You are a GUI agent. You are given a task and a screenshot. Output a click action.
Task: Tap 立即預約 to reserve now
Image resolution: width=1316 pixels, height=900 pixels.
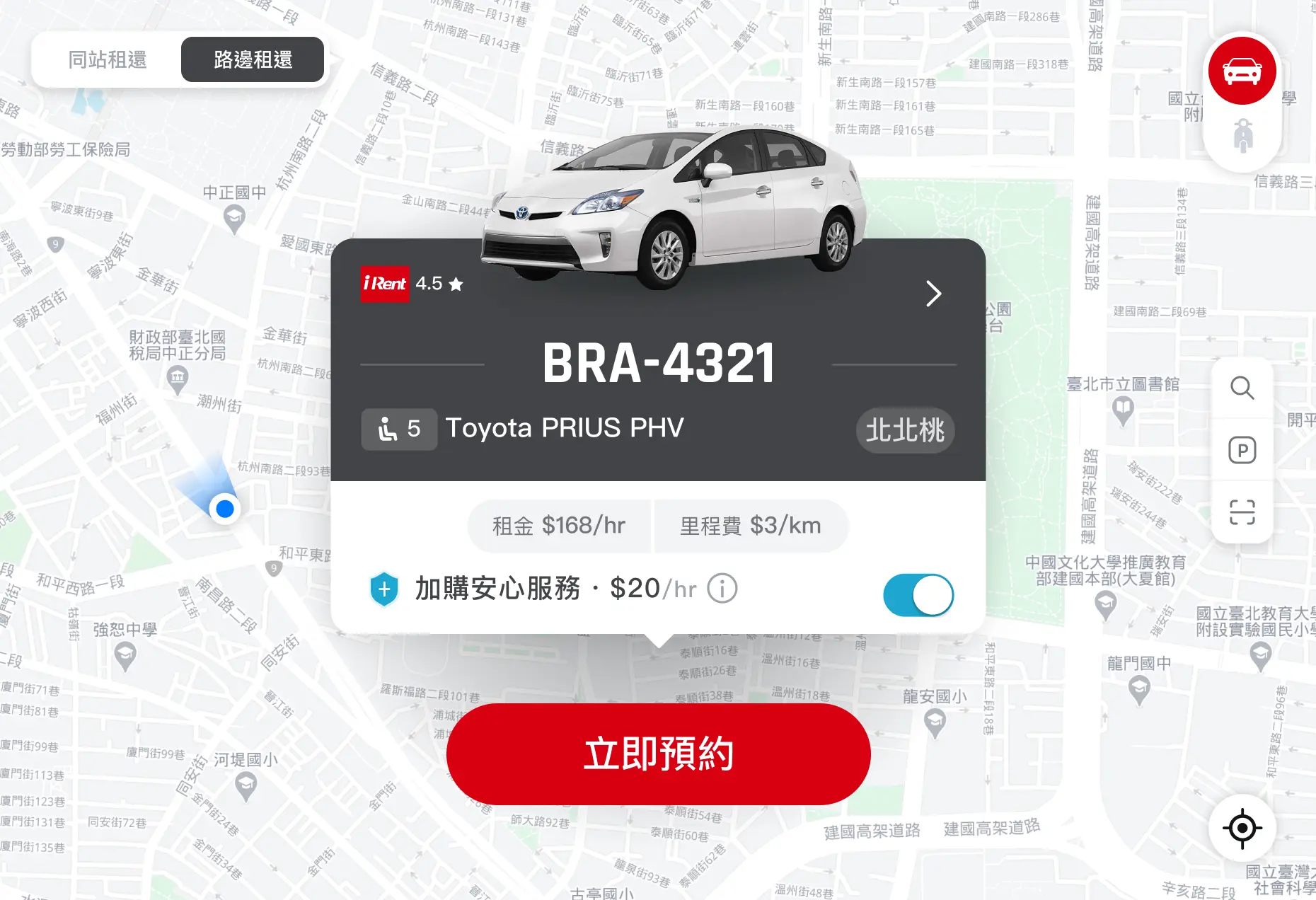point(658,754)
